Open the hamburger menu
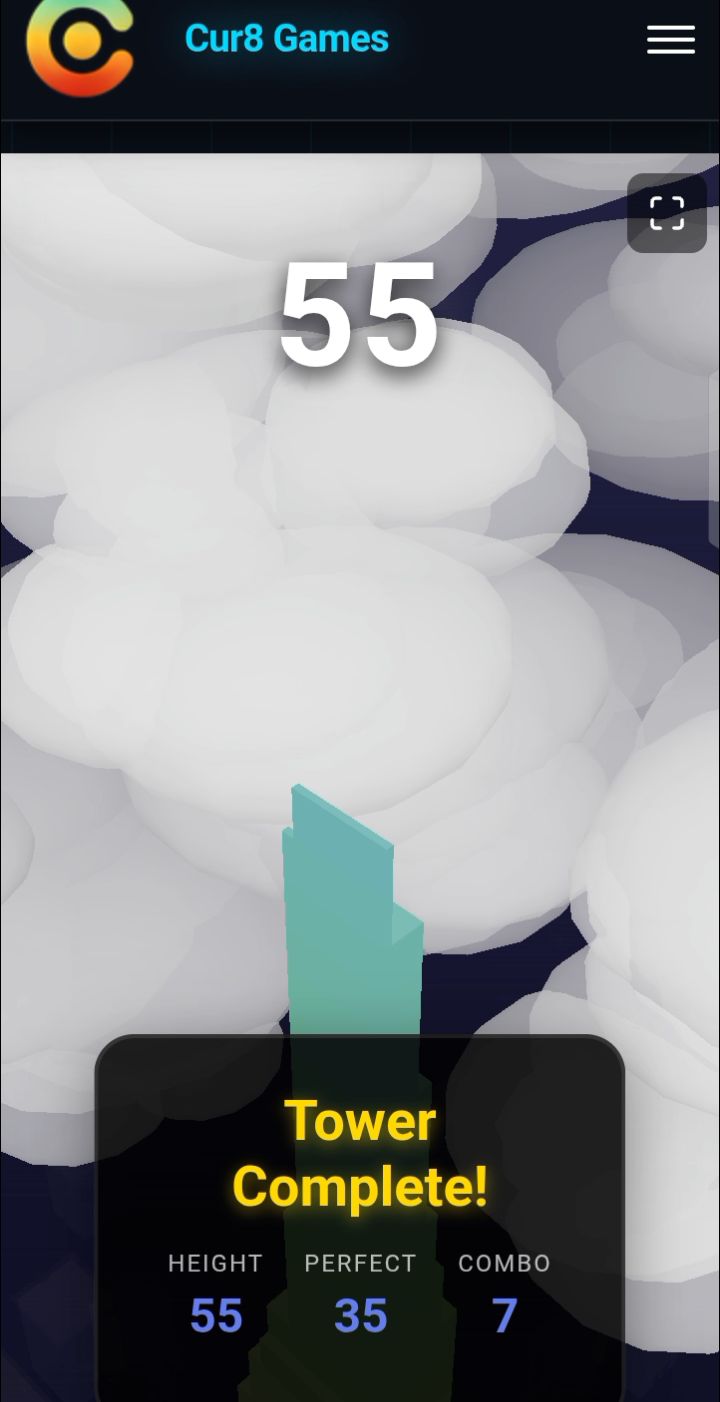The height and width of the screenshot is (1402, 720). pos(670,39)
